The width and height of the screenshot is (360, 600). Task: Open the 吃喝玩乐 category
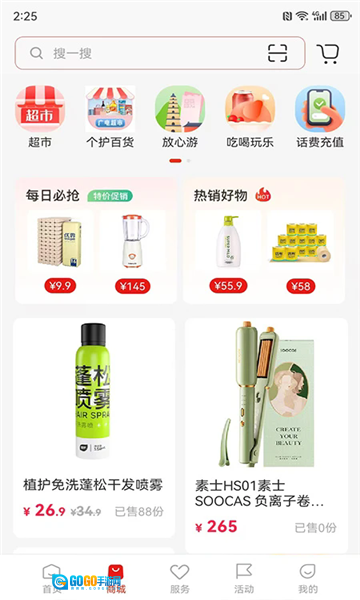pyautogui.click(x=250, y=117)
